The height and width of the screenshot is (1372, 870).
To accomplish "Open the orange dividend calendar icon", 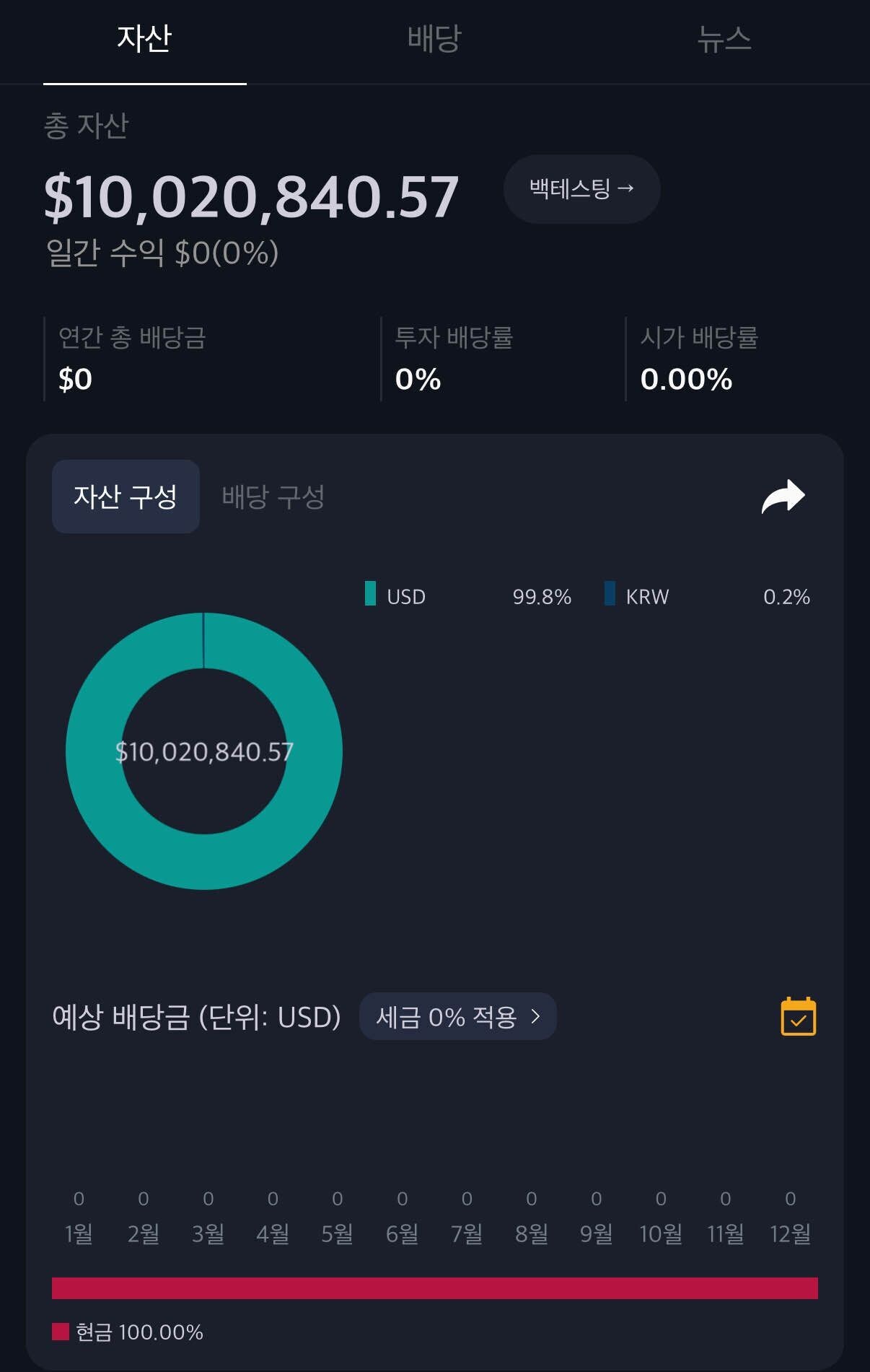I will point(797,1018).
